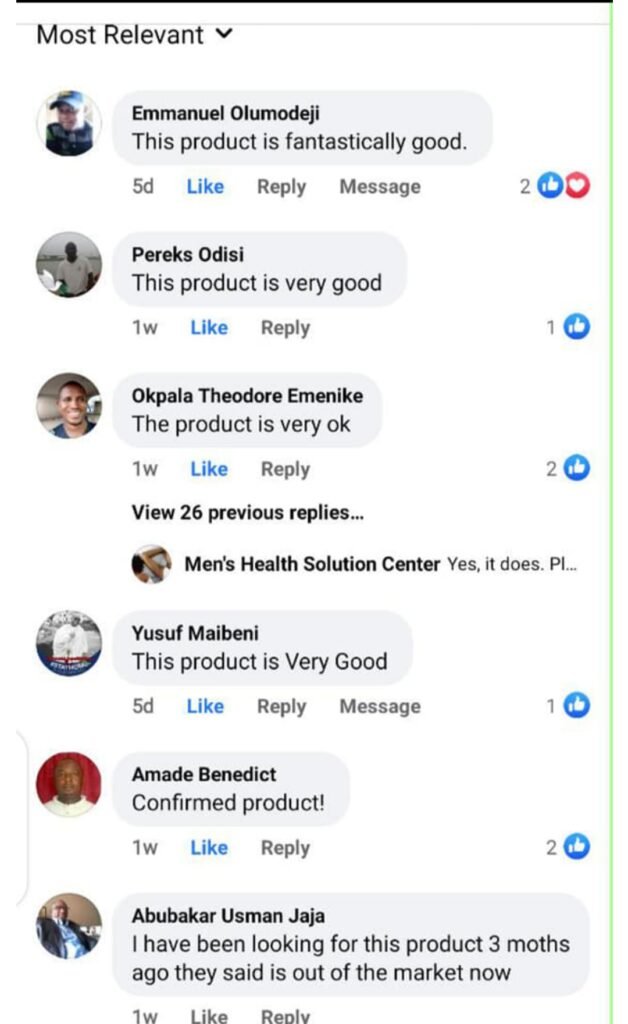Reply to Amade Benedict's comment
Viewport: 628px width, 1024px height.
[x=285, y=847]
